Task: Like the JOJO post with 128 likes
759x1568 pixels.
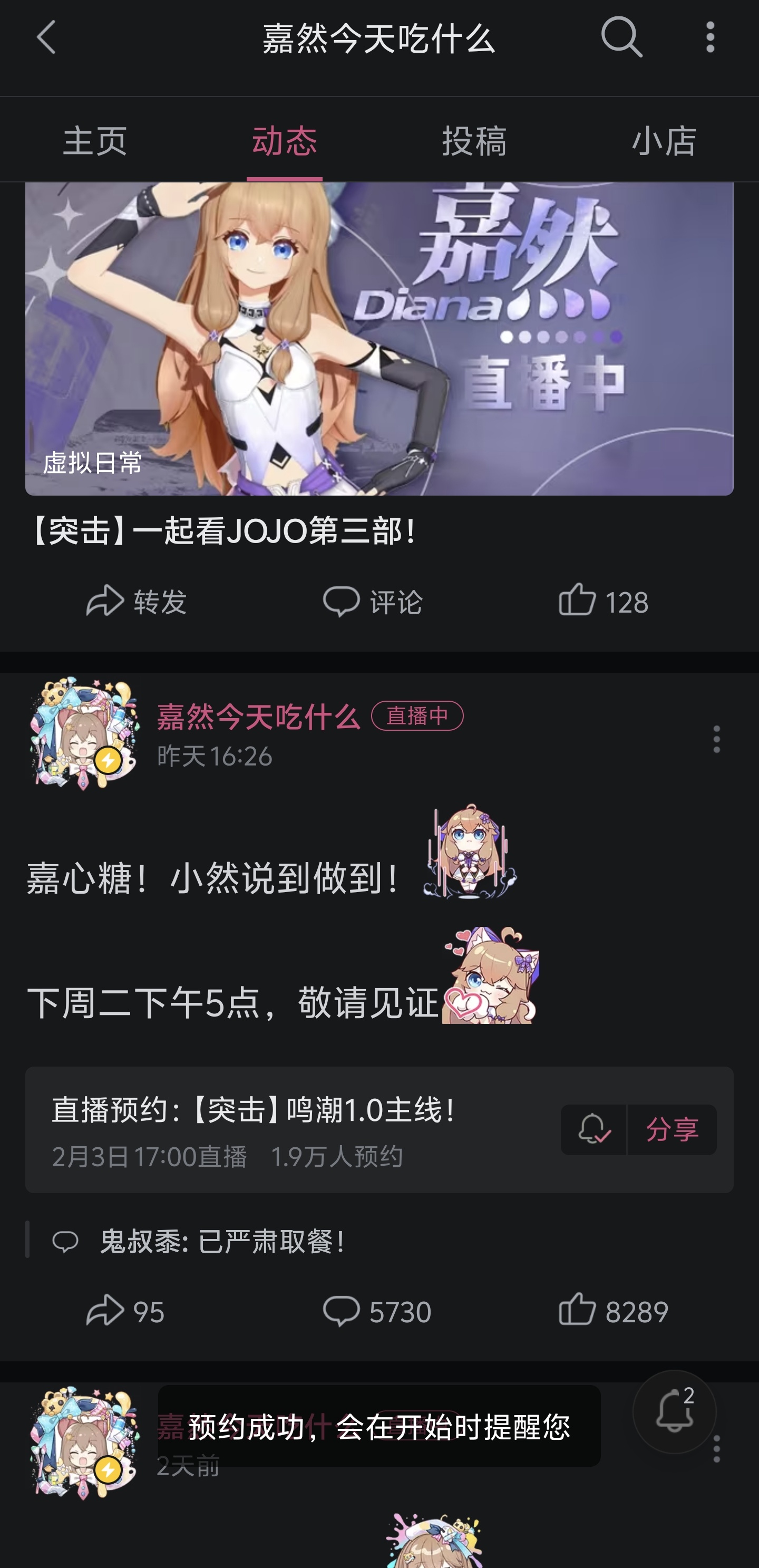Action: pos(603,602)
